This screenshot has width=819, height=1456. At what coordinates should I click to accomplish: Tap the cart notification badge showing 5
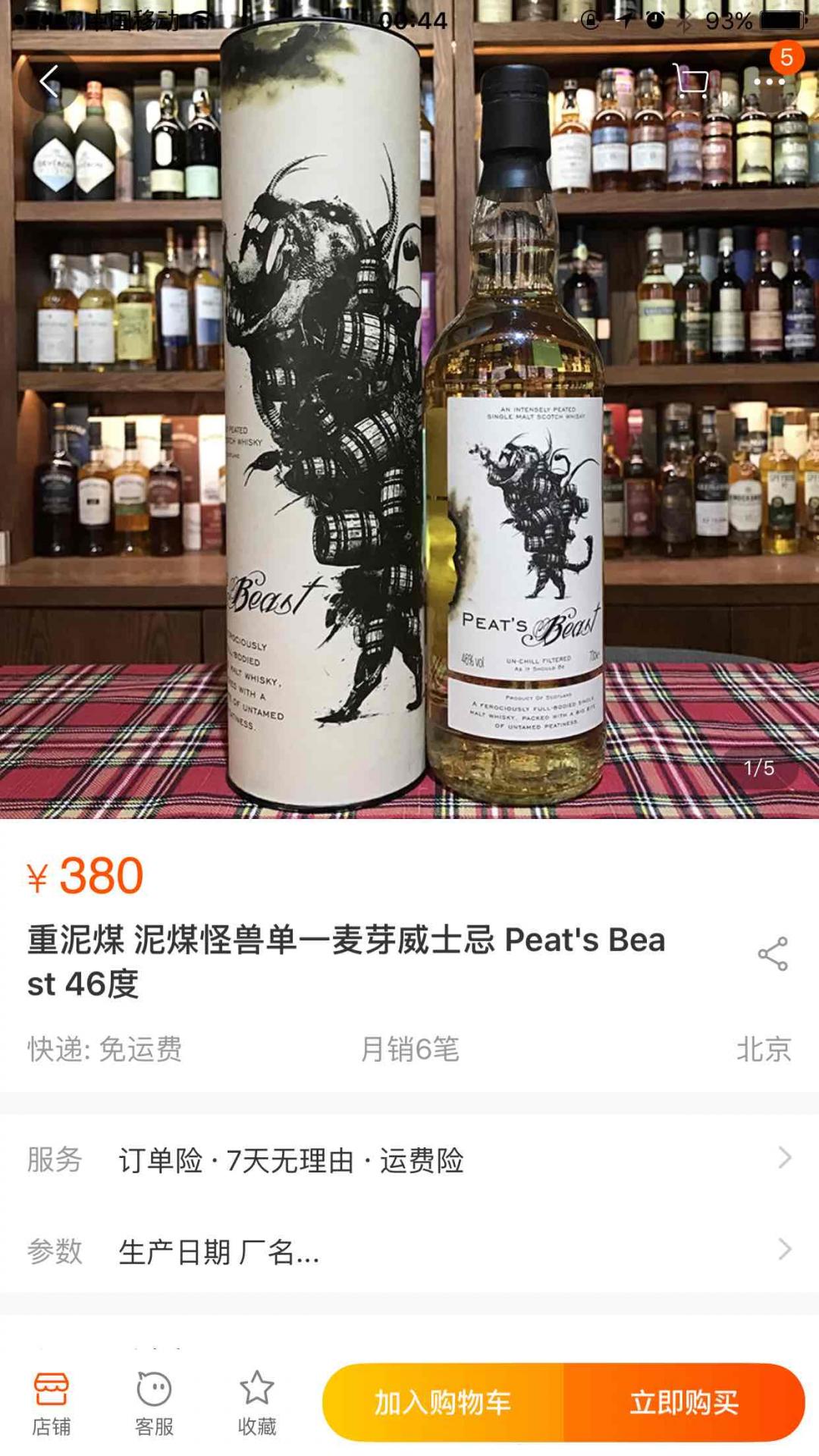pyautogui.click(x=787, y=55)
